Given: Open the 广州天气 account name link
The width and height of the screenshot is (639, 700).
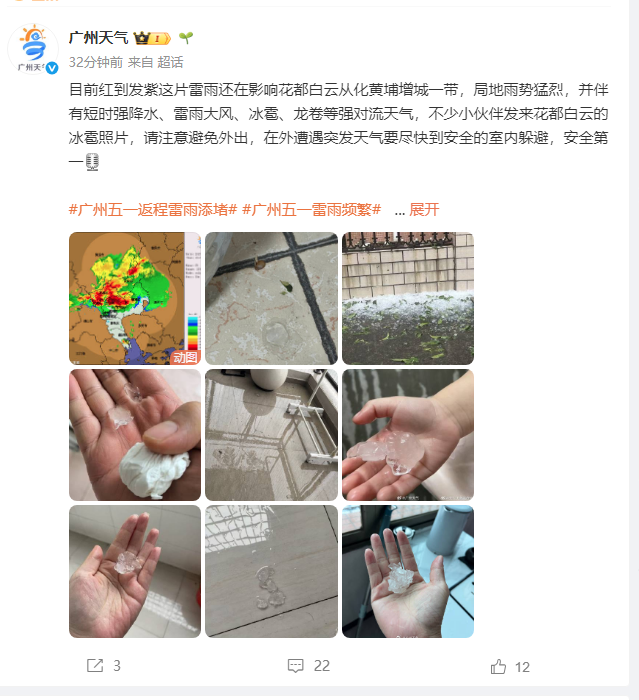Looking at the screenshot, I should click(x=97, y=38).
